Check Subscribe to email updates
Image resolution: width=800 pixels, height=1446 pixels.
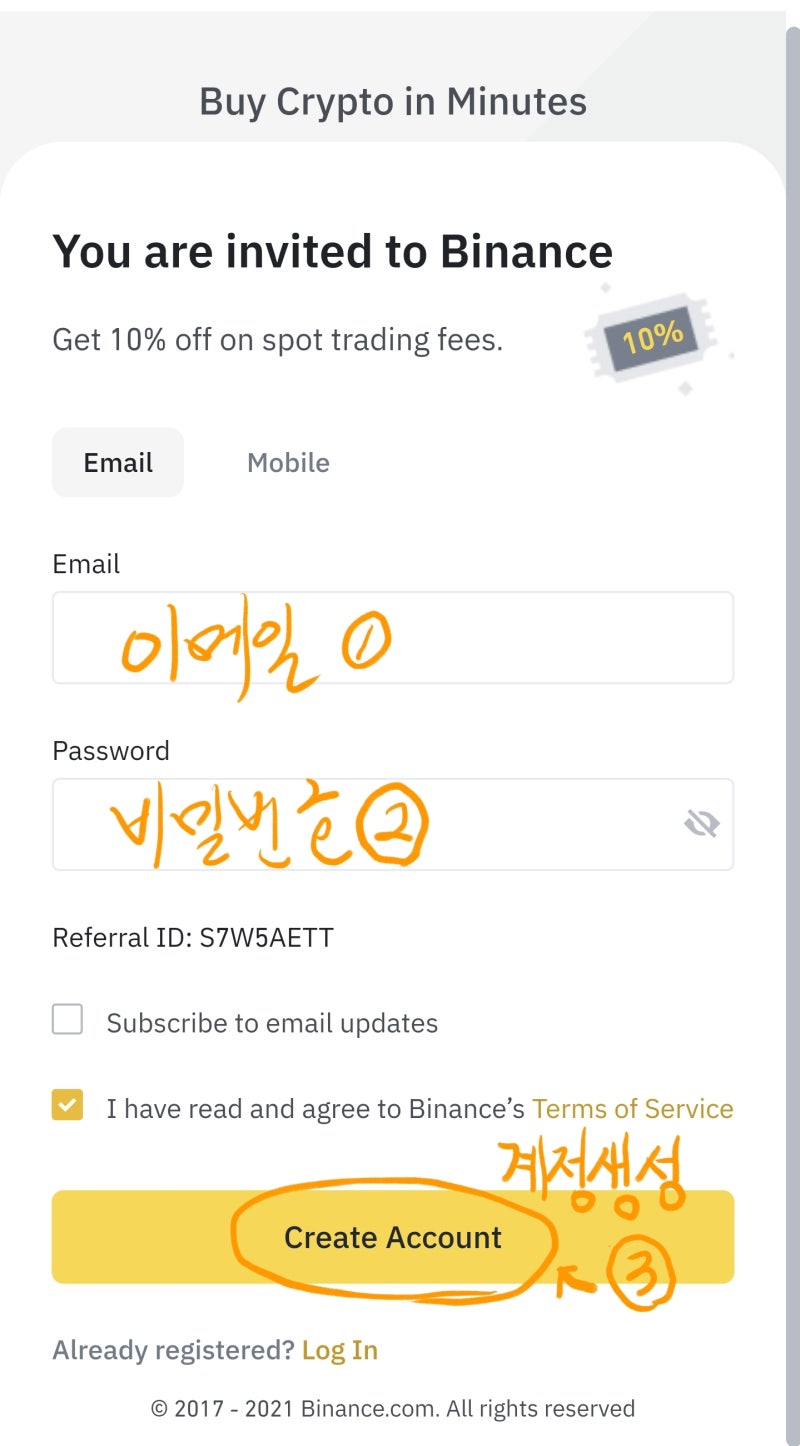67,1020
